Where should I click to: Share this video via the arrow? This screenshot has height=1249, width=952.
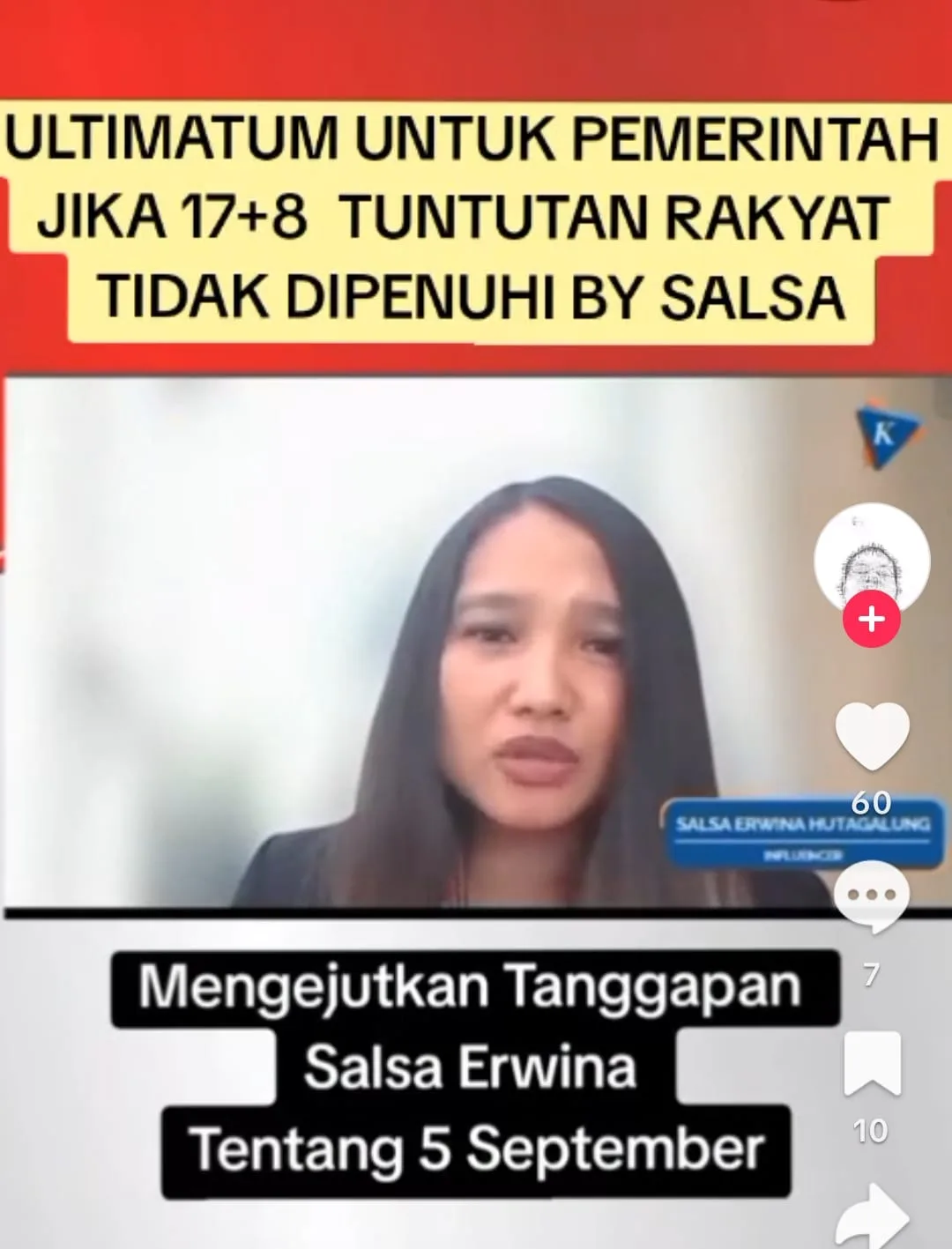coord(872,1219)
